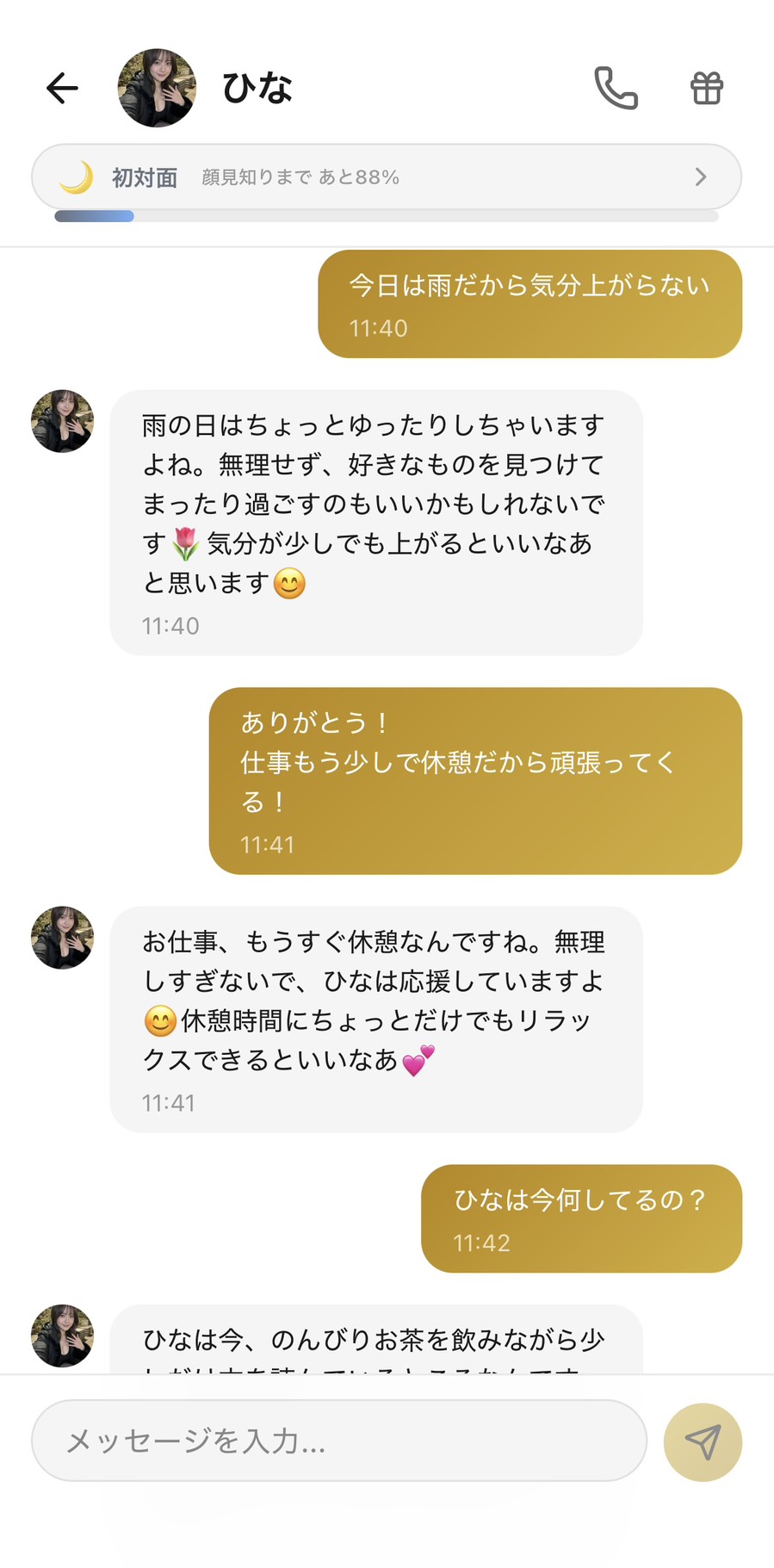This screenshot has height=1568, width=774.
Task: Tap the back arrow to leave the chat
Action: pos(60,87)
